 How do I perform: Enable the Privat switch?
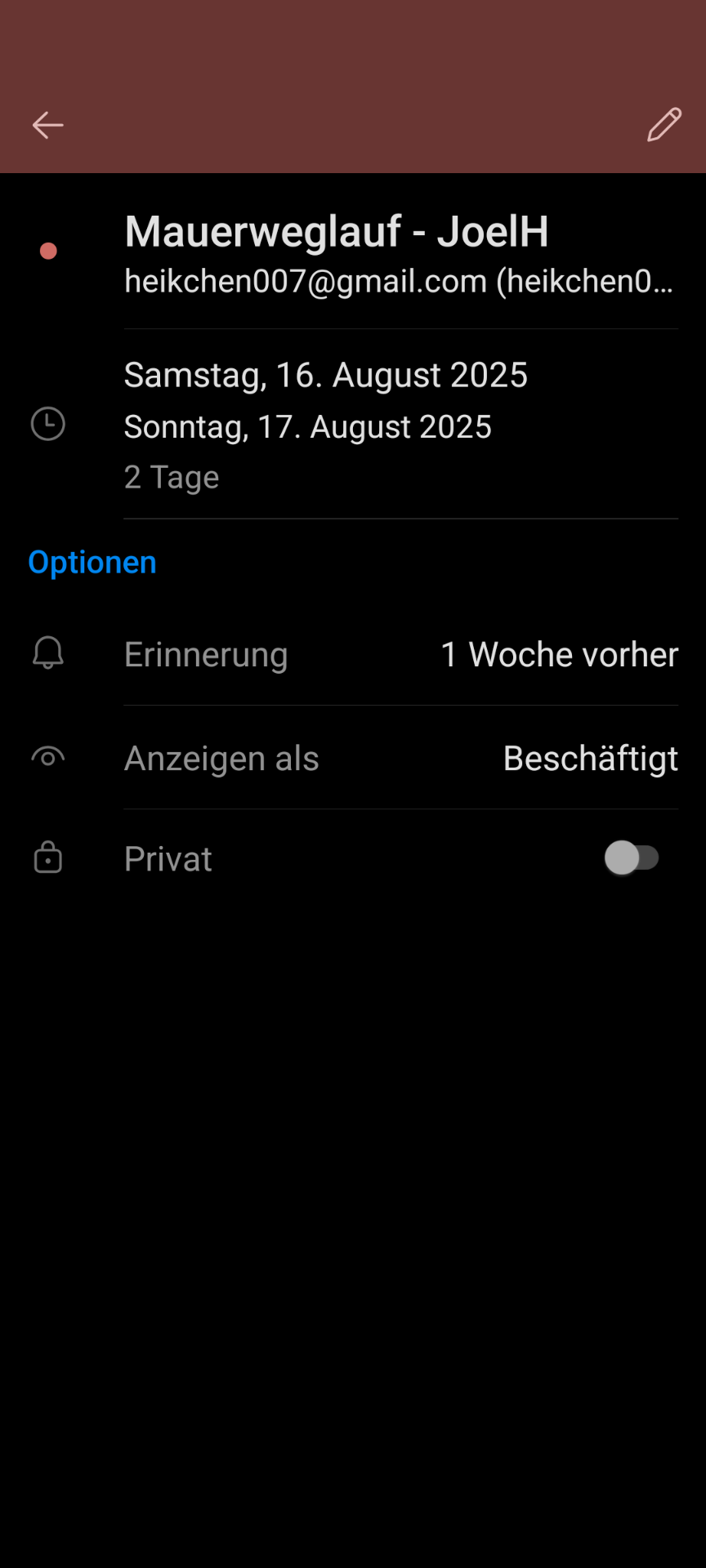[x=632, y=858]
